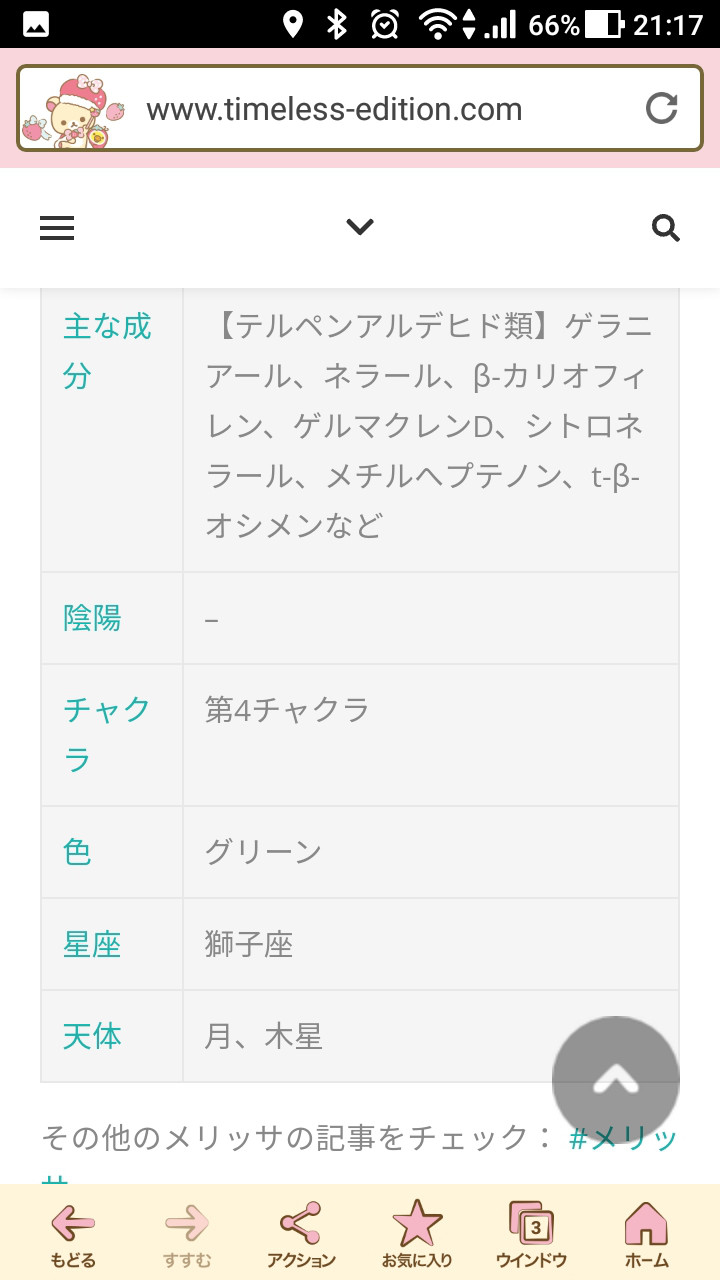Go to the browser ホーム page

[646, 1235]
